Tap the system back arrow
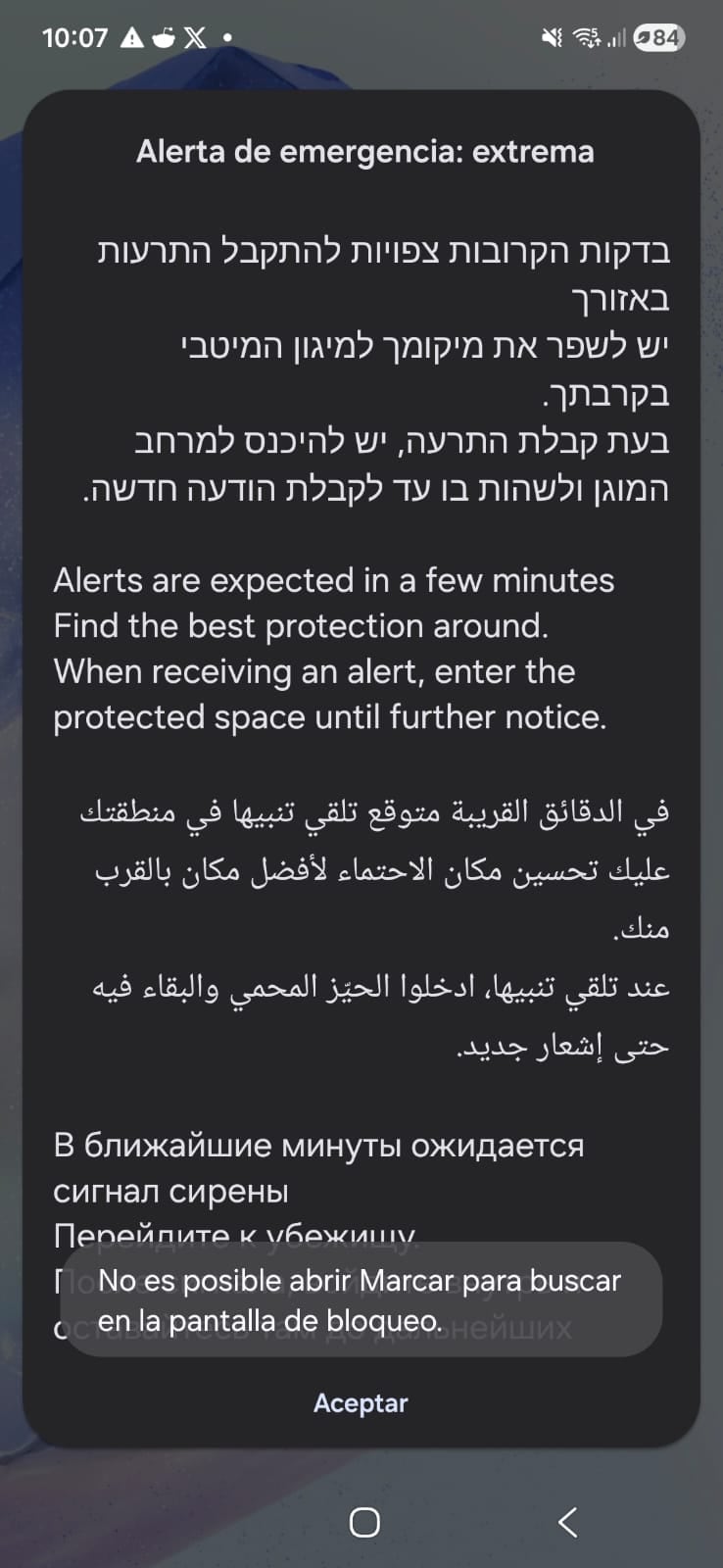 (567, 1521)
